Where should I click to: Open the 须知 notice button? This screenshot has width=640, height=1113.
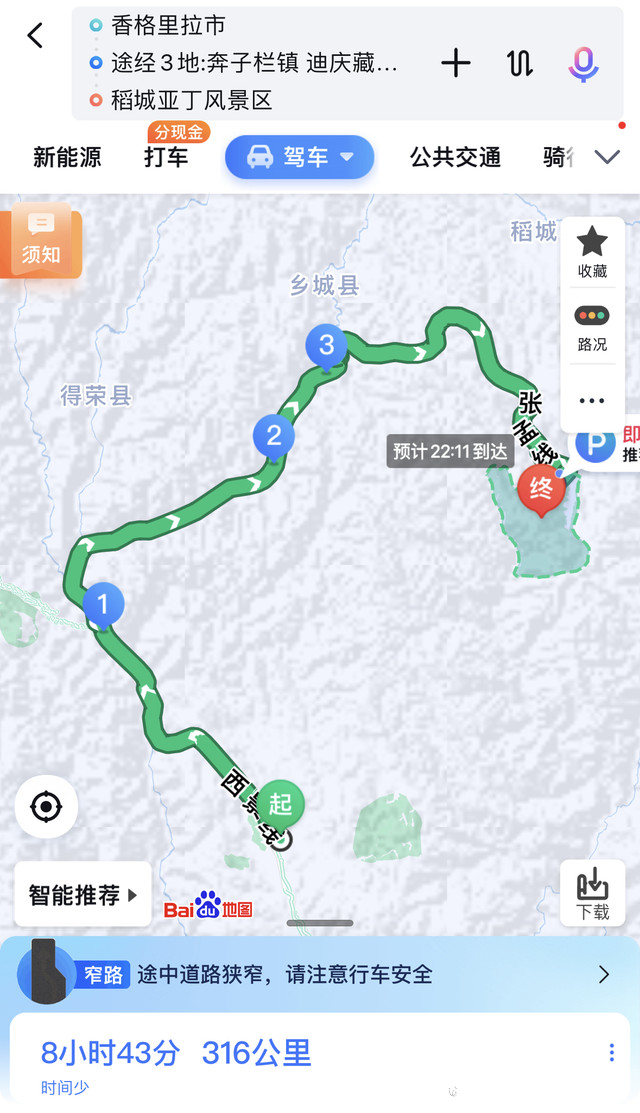coord(41,241)
